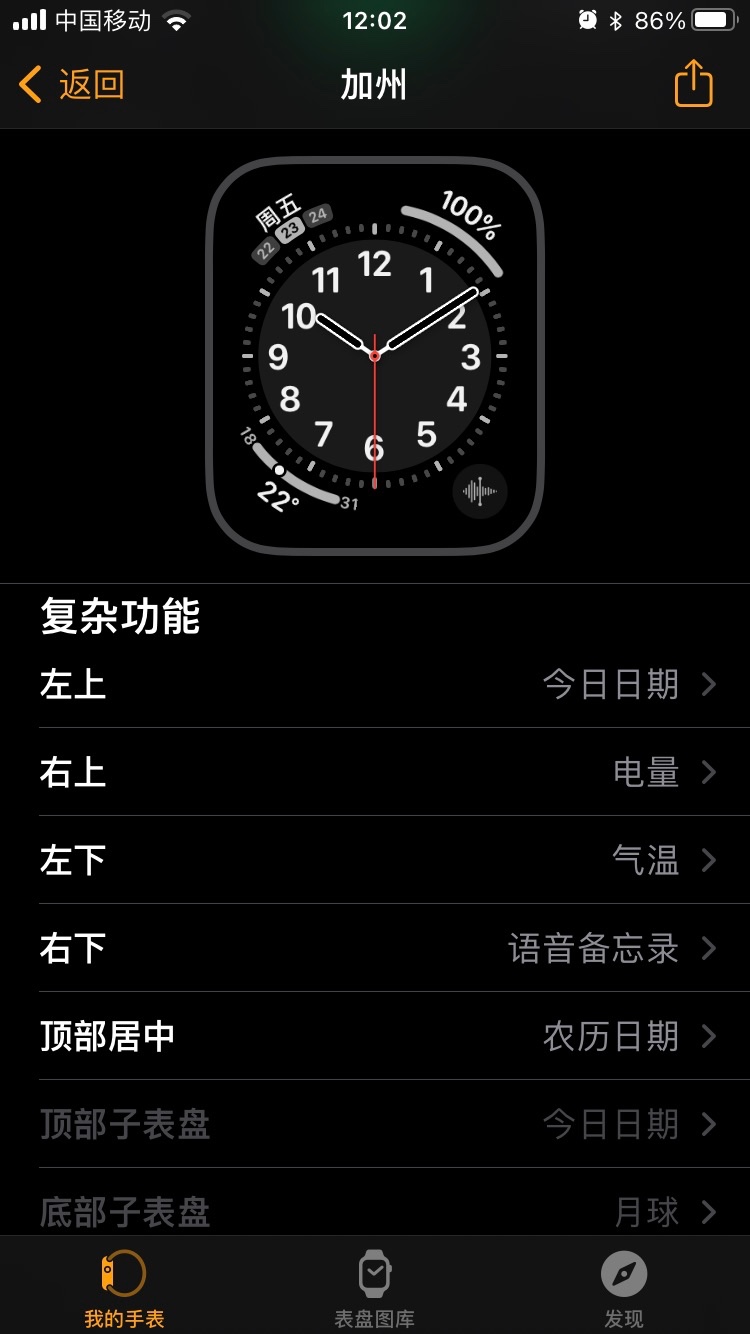750x1334 pixels.
Task: Open the 左上 complication setting
Action: point(375,685)
